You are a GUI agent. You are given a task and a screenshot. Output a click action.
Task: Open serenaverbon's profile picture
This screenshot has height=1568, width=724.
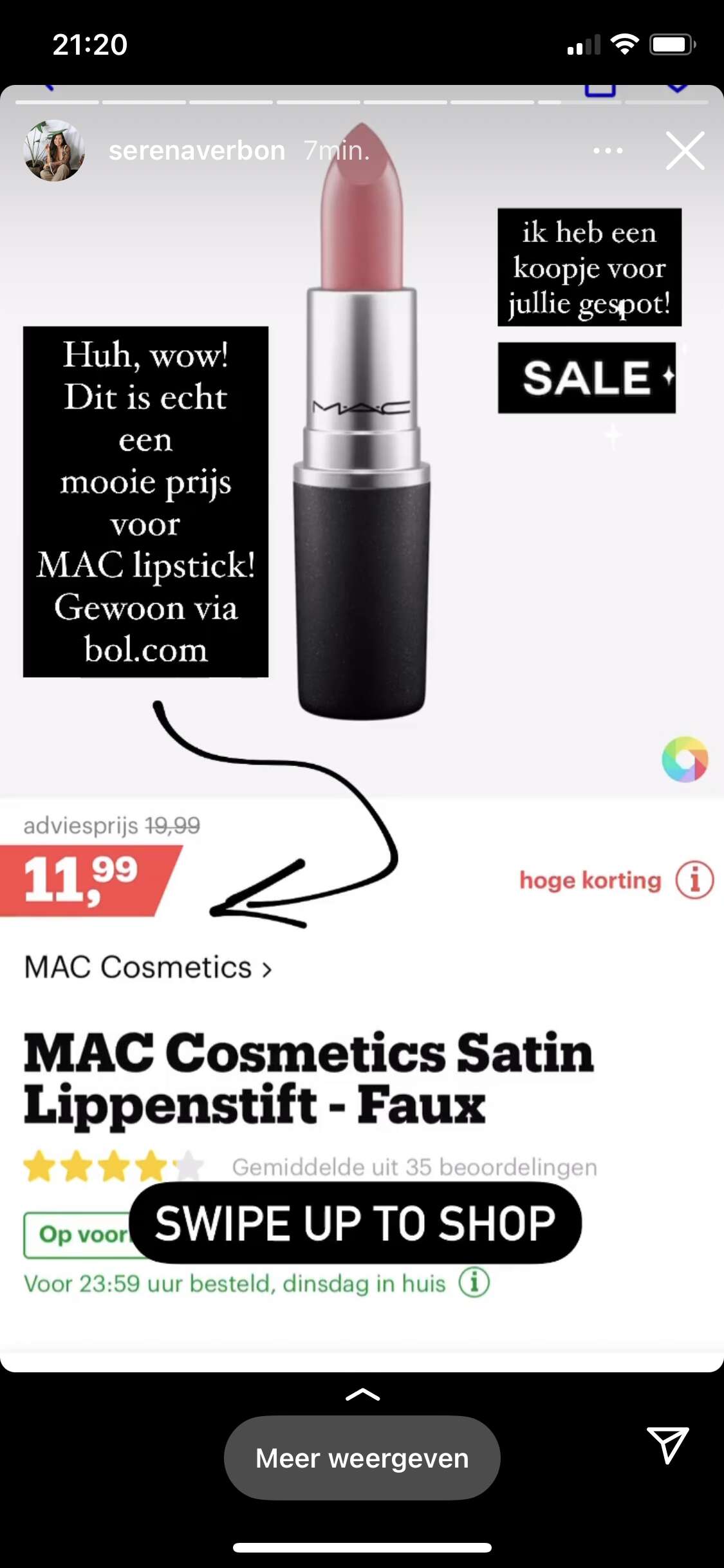pyautogui.click(x=54, y=151)
